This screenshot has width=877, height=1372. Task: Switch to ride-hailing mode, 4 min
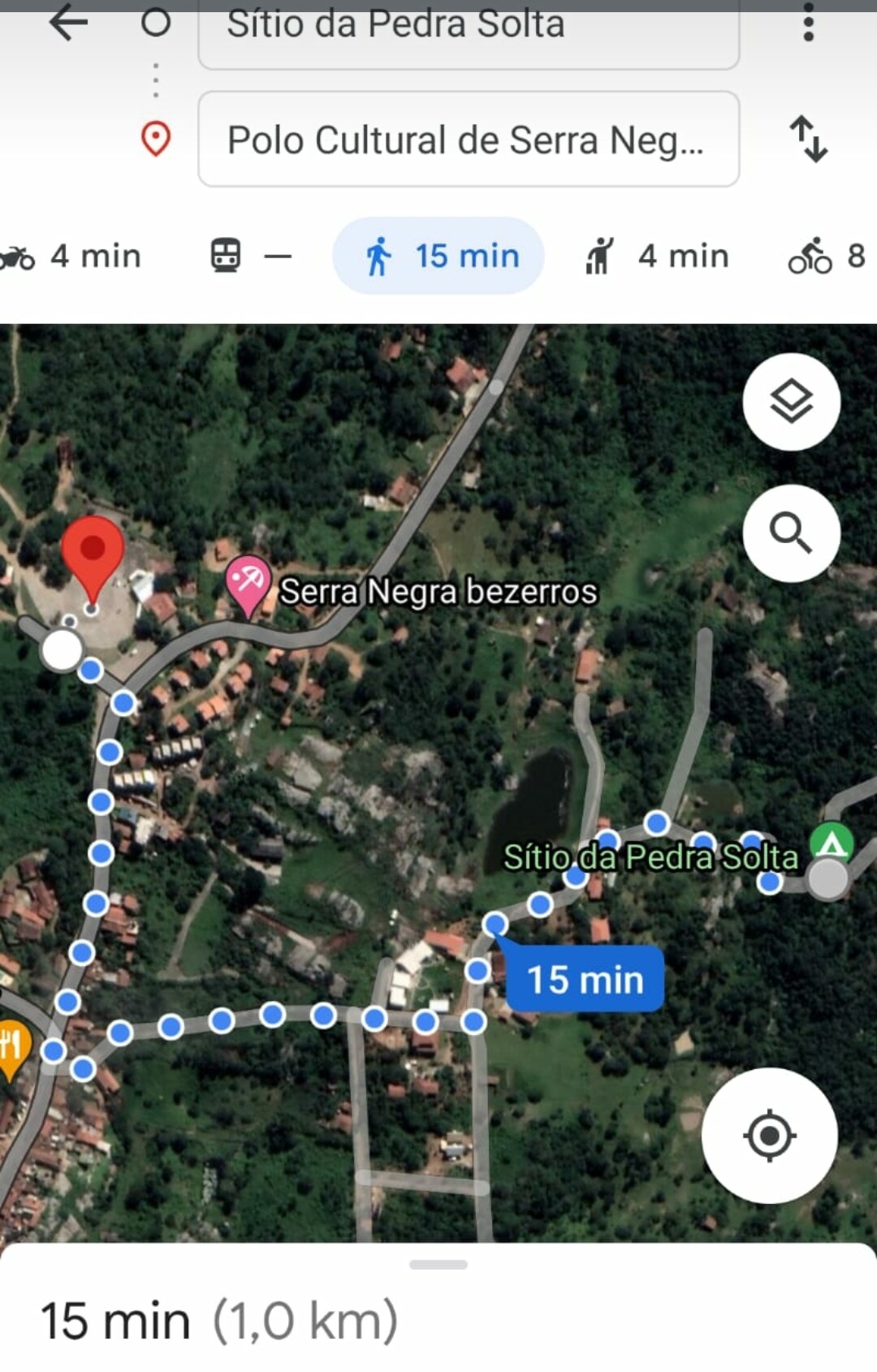[658, 257]
